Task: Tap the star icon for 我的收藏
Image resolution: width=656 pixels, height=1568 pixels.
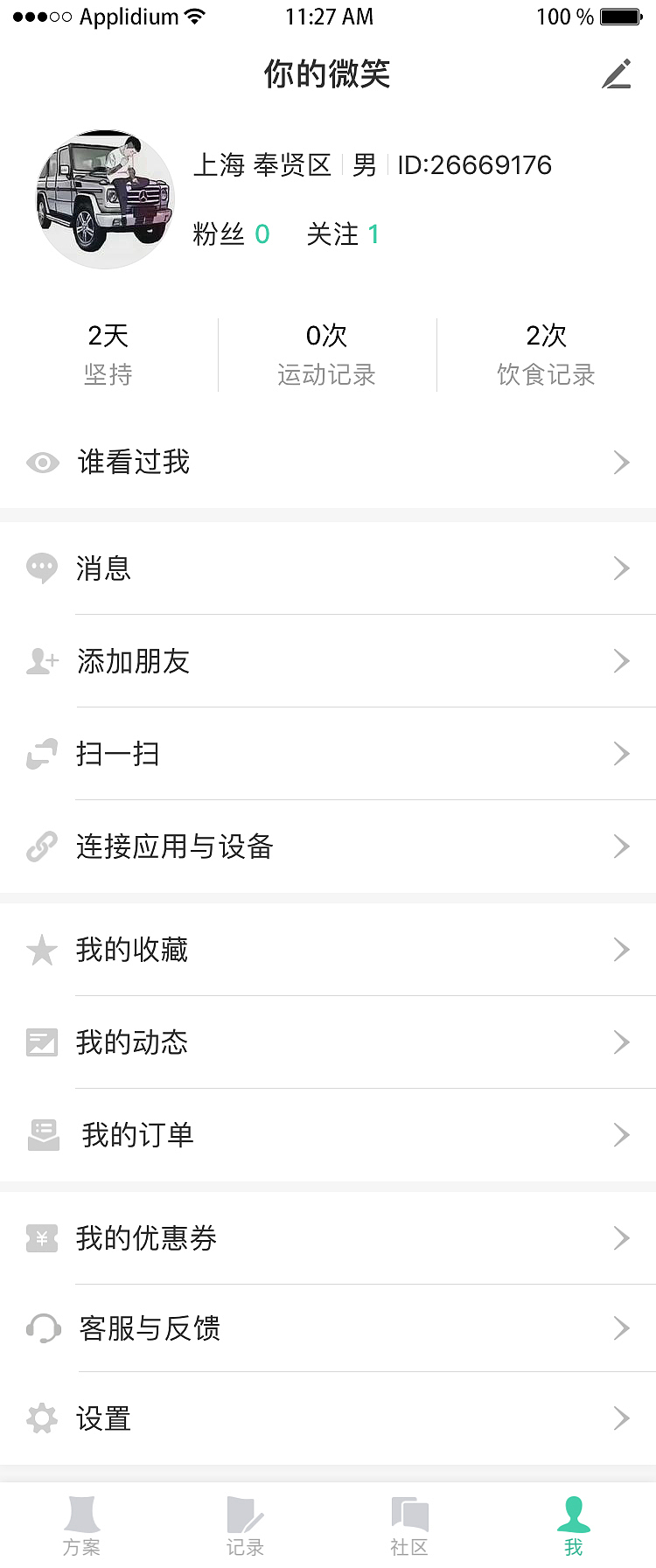Action: click(x=42, y=950)
